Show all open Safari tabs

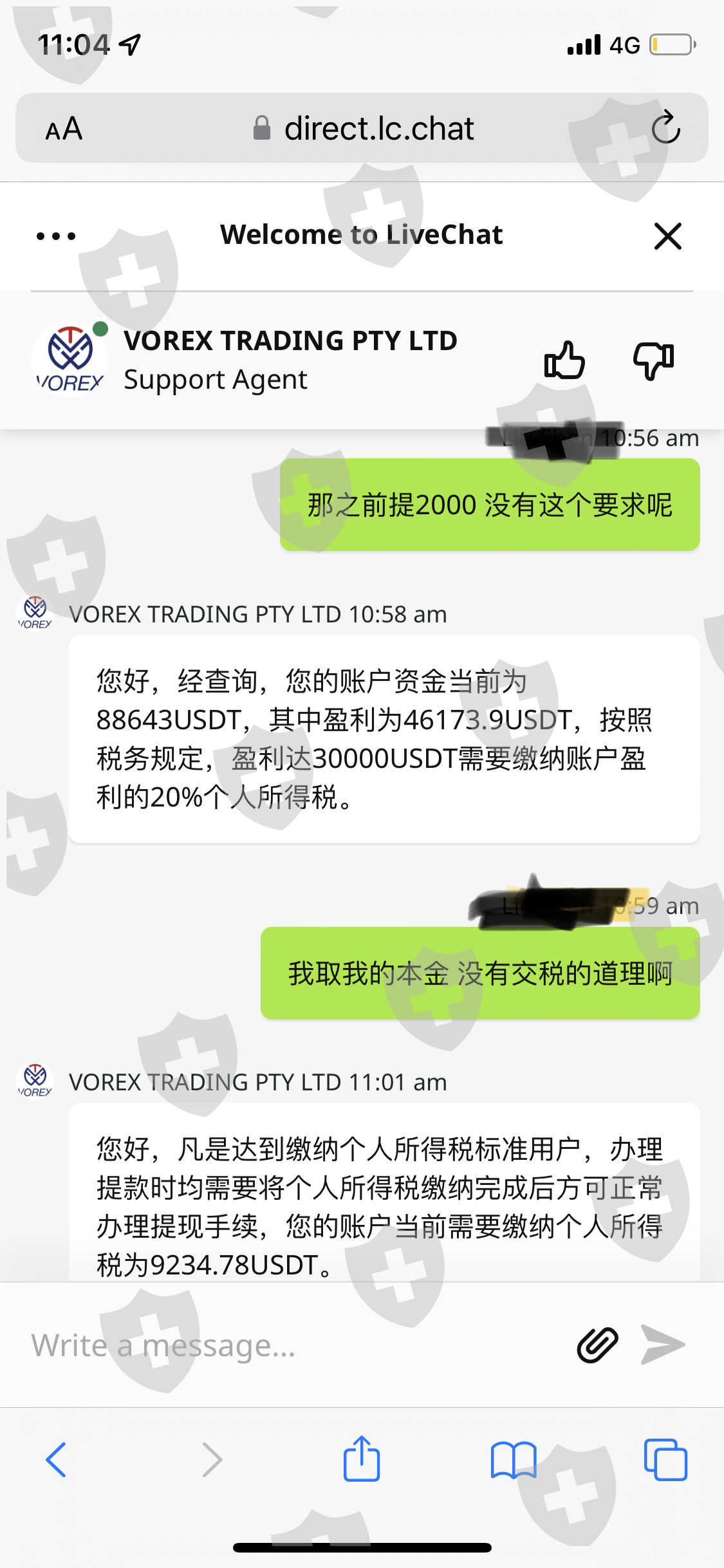(665, 1459)
